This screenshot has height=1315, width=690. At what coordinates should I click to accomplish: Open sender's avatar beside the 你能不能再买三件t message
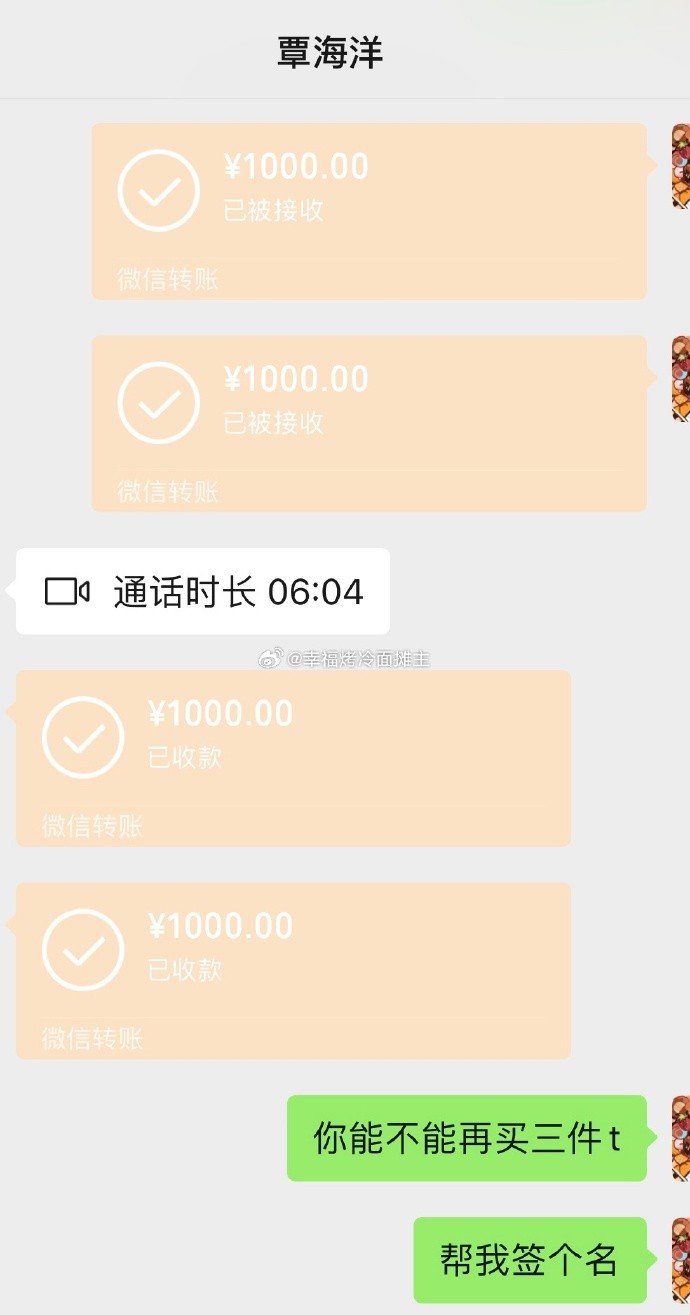pyautogui.click(x=680, y=1138)
